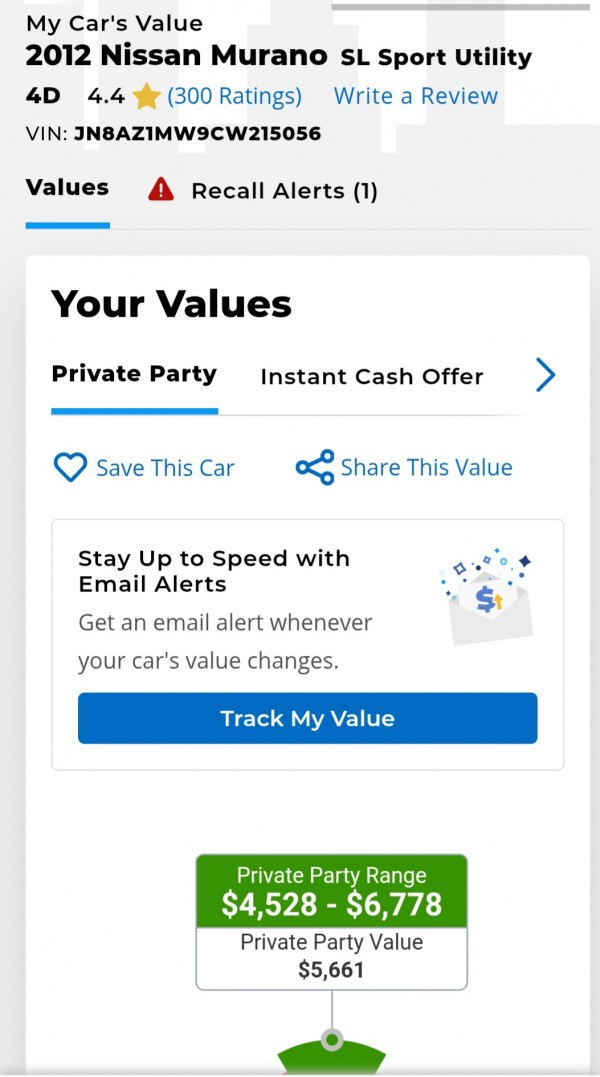Switch to the Values tab
This screenshot has height=1077, width=600.
tap(67, 188)
